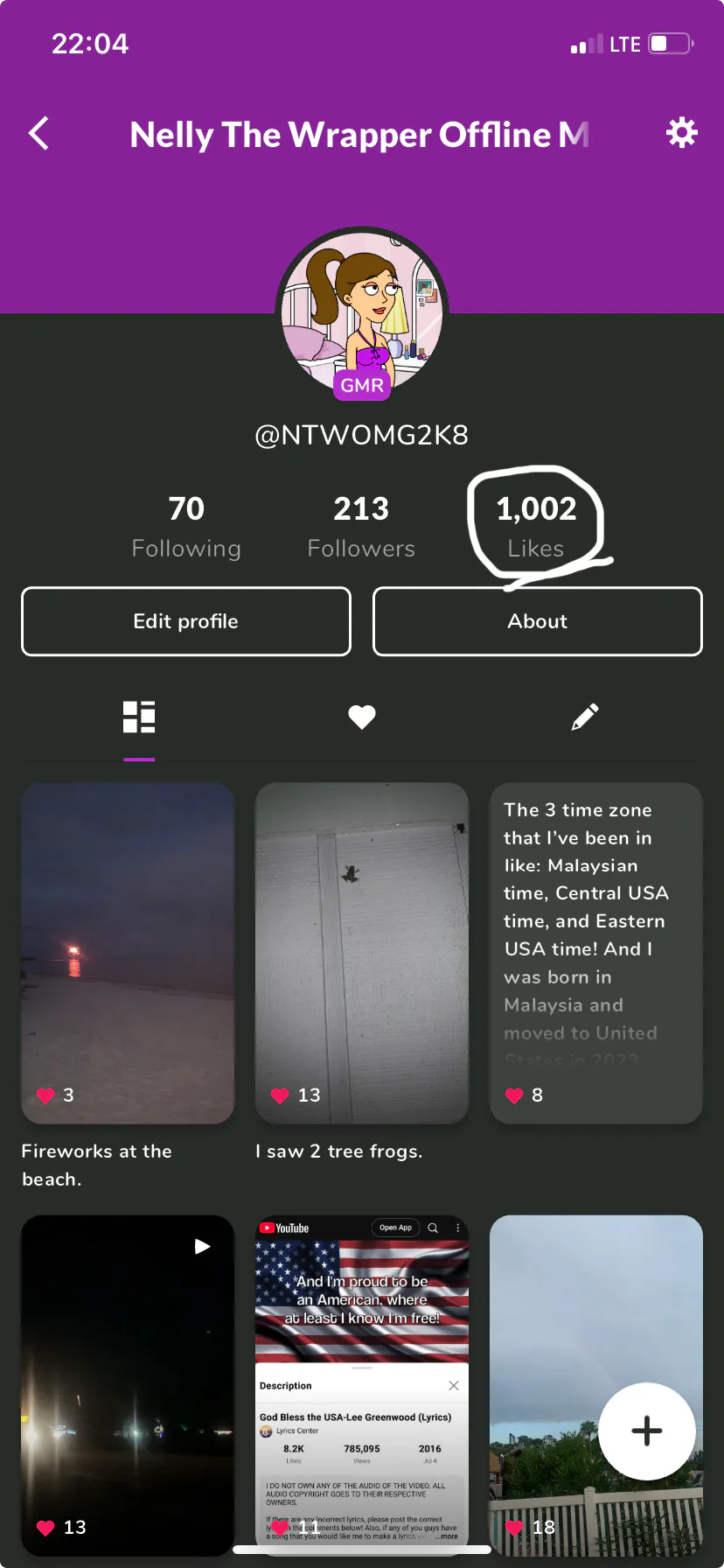The height and width of the screenshot is (1568, 724).
Task: Open the tree frogs post
Action: (362, 953)
